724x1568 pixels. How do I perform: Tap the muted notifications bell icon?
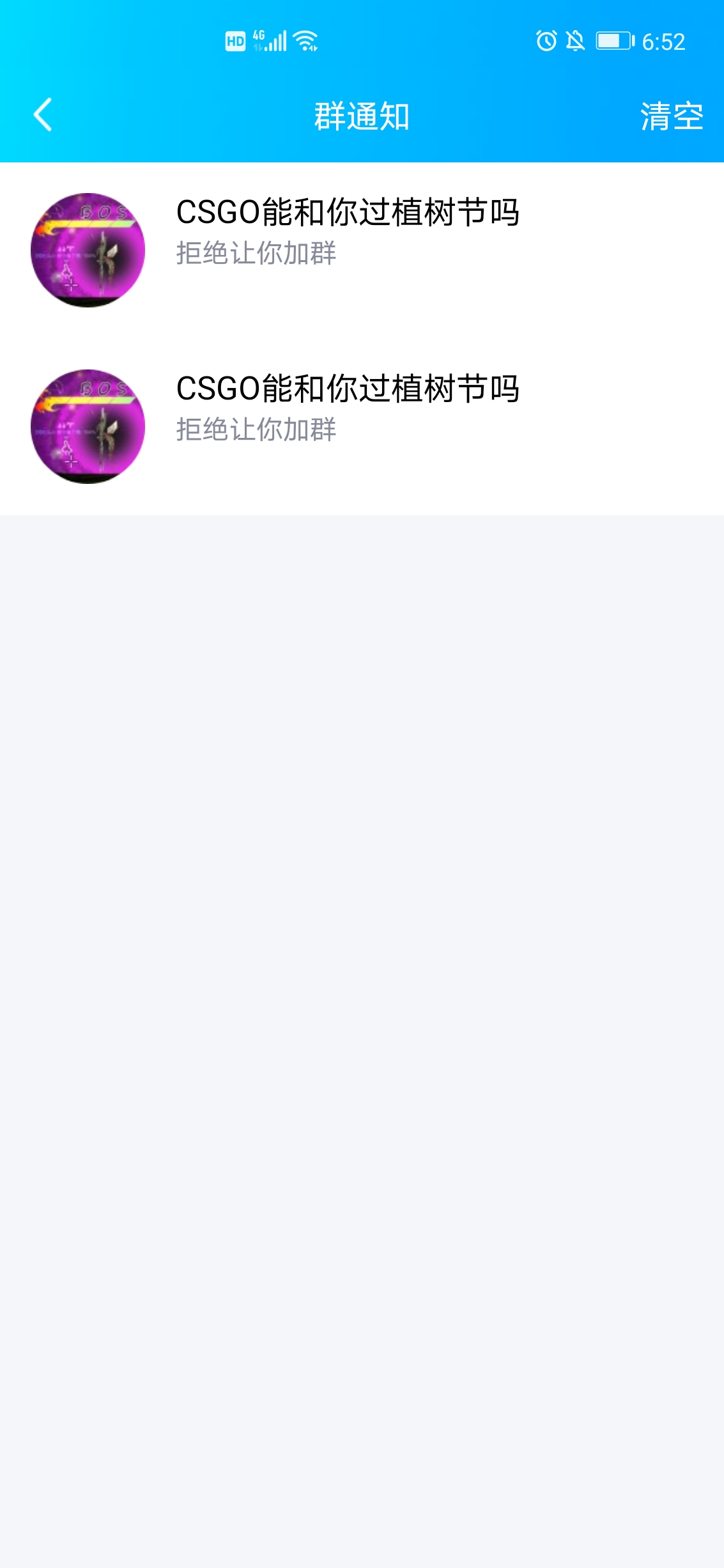pos(576,40)
